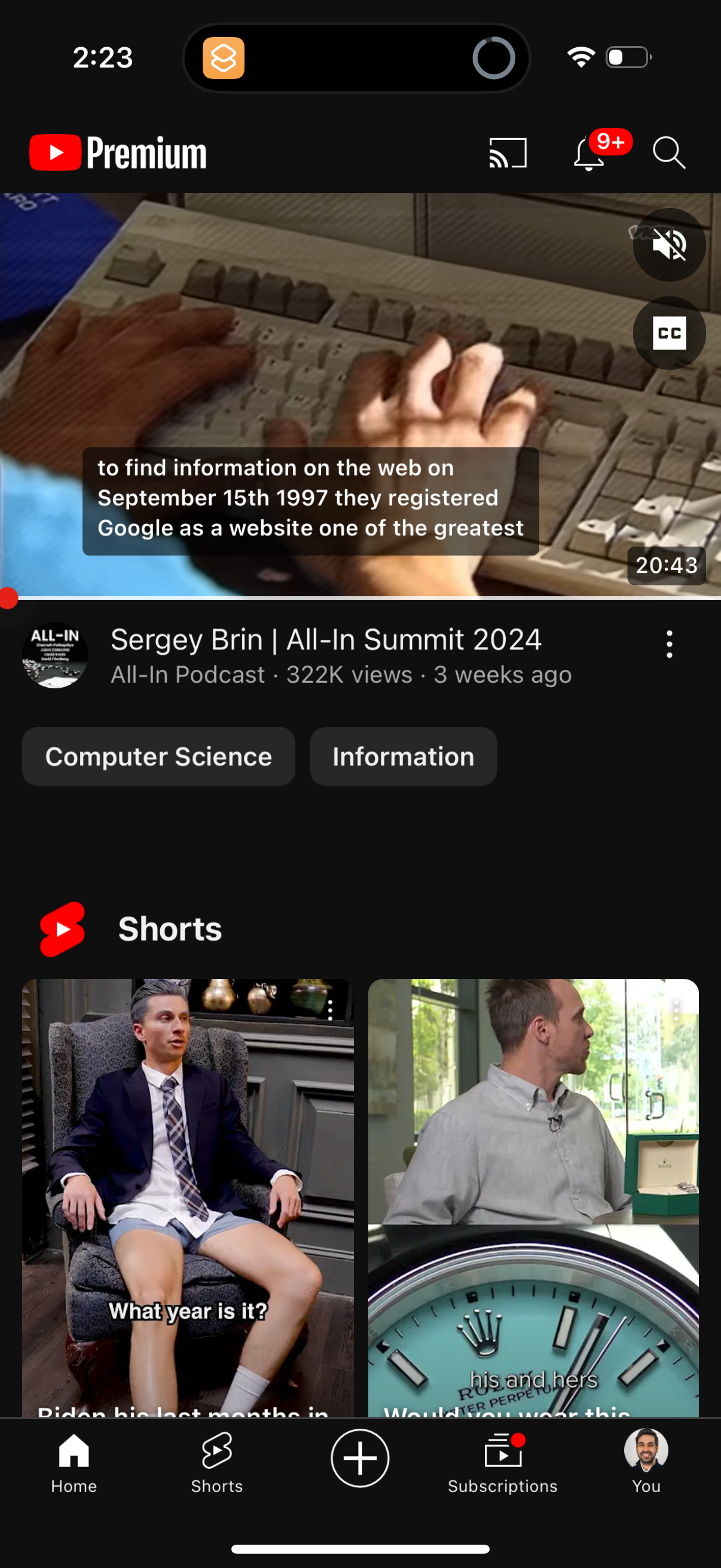The height and width of the screenshot is (1568, 721).
Task: Play the 'What year is it?' Short thumbnail
Action: pyautogui.click(x=188, y=1187)
